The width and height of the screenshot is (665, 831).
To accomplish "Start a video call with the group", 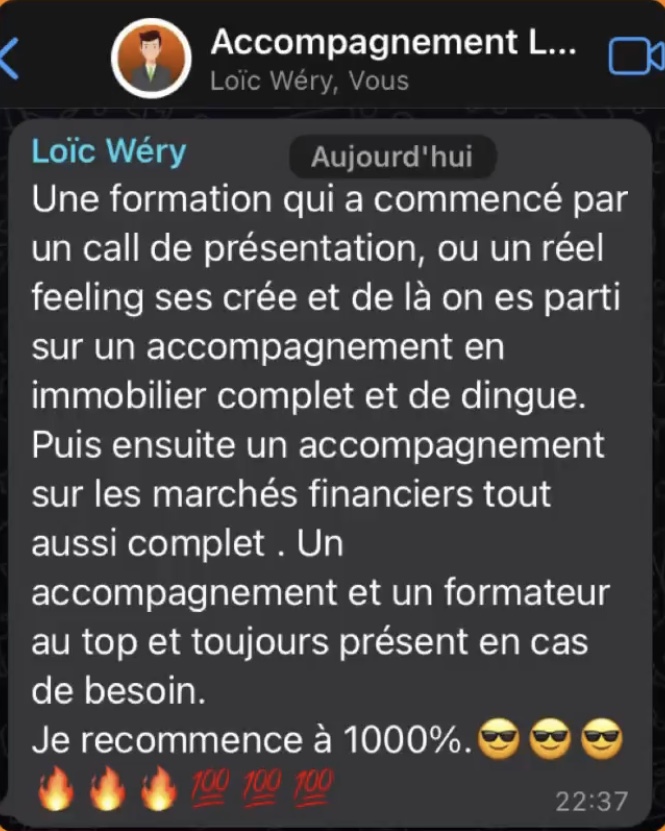I will pyautogui.click(x=636, y=58).
